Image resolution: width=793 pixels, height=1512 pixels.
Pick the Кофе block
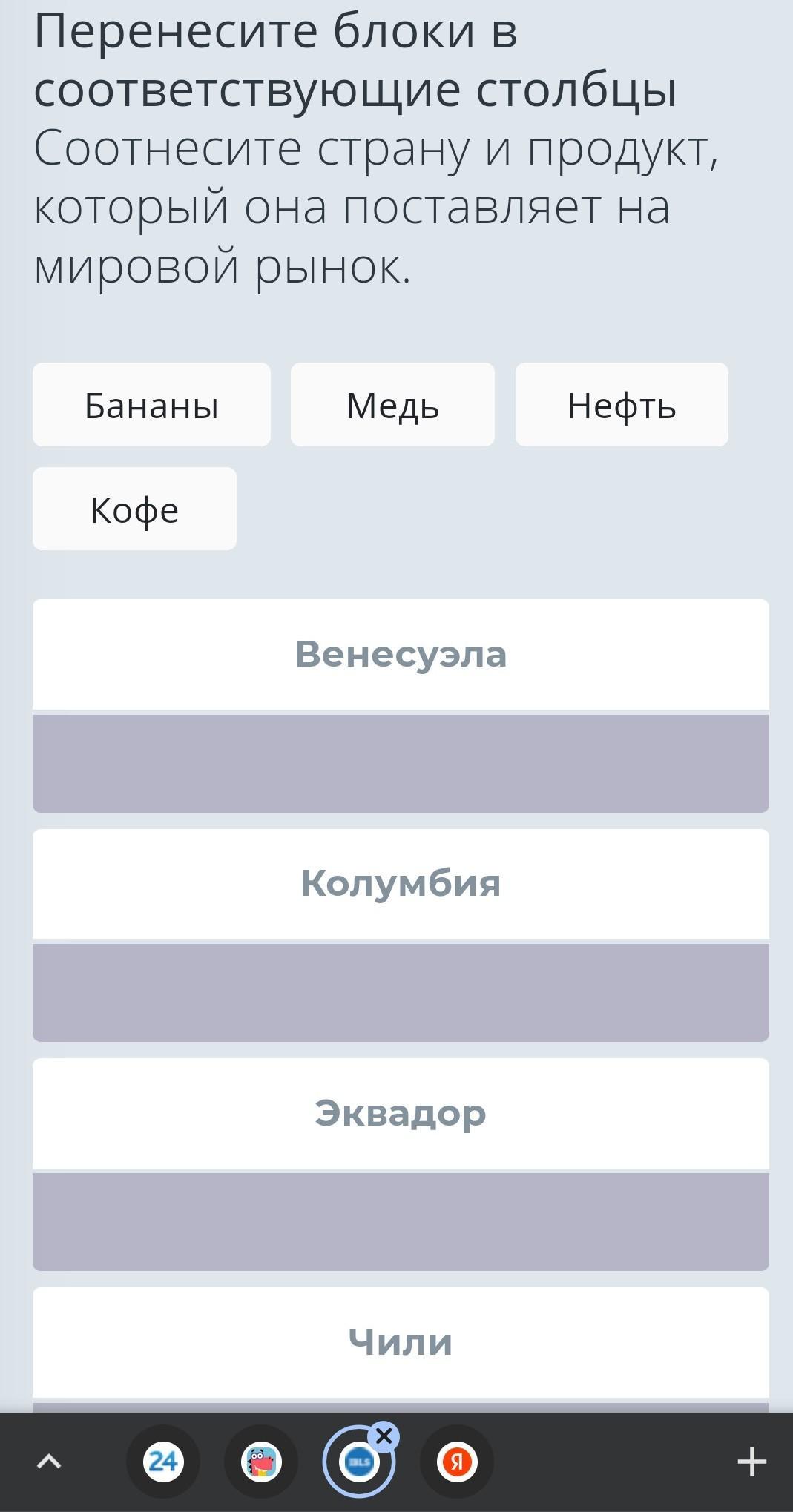134,509
